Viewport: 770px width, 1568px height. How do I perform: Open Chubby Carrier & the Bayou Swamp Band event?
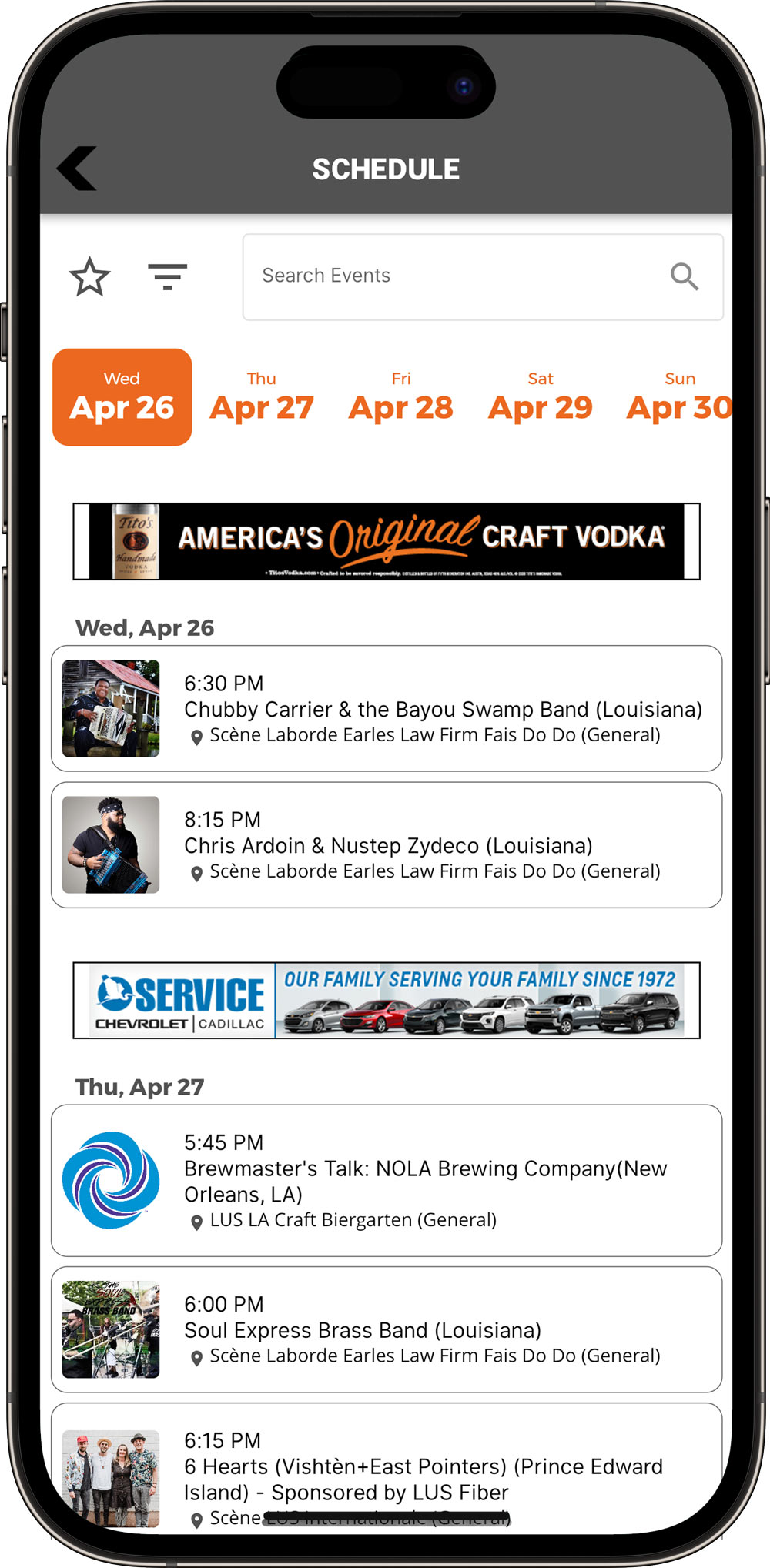tap(387, 708)
